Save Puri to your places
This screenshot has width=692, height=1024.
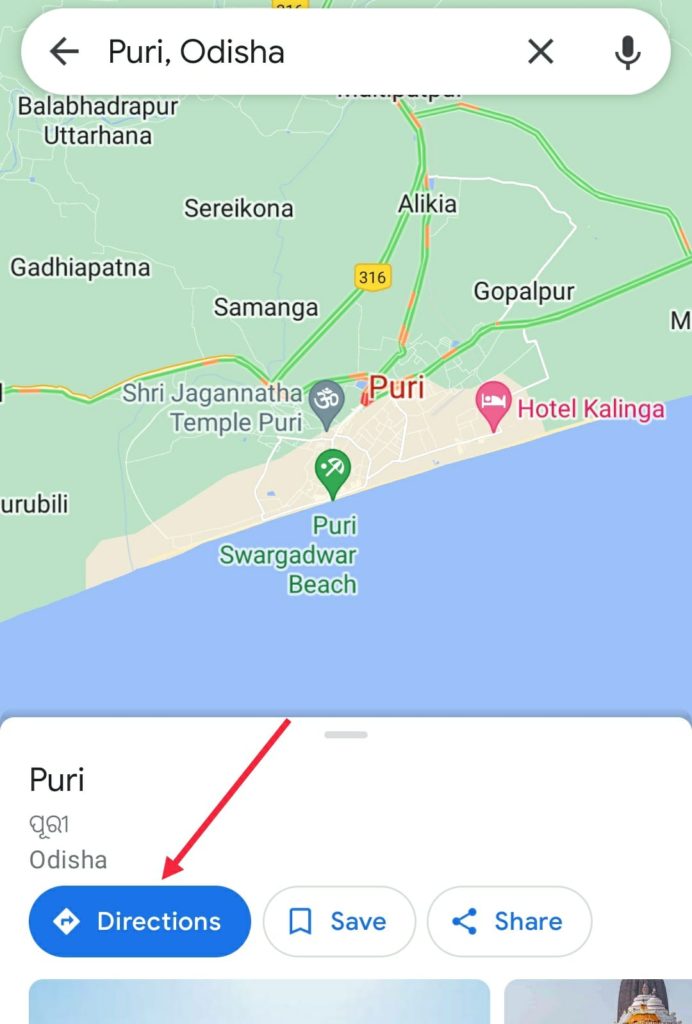pos(338,921)
